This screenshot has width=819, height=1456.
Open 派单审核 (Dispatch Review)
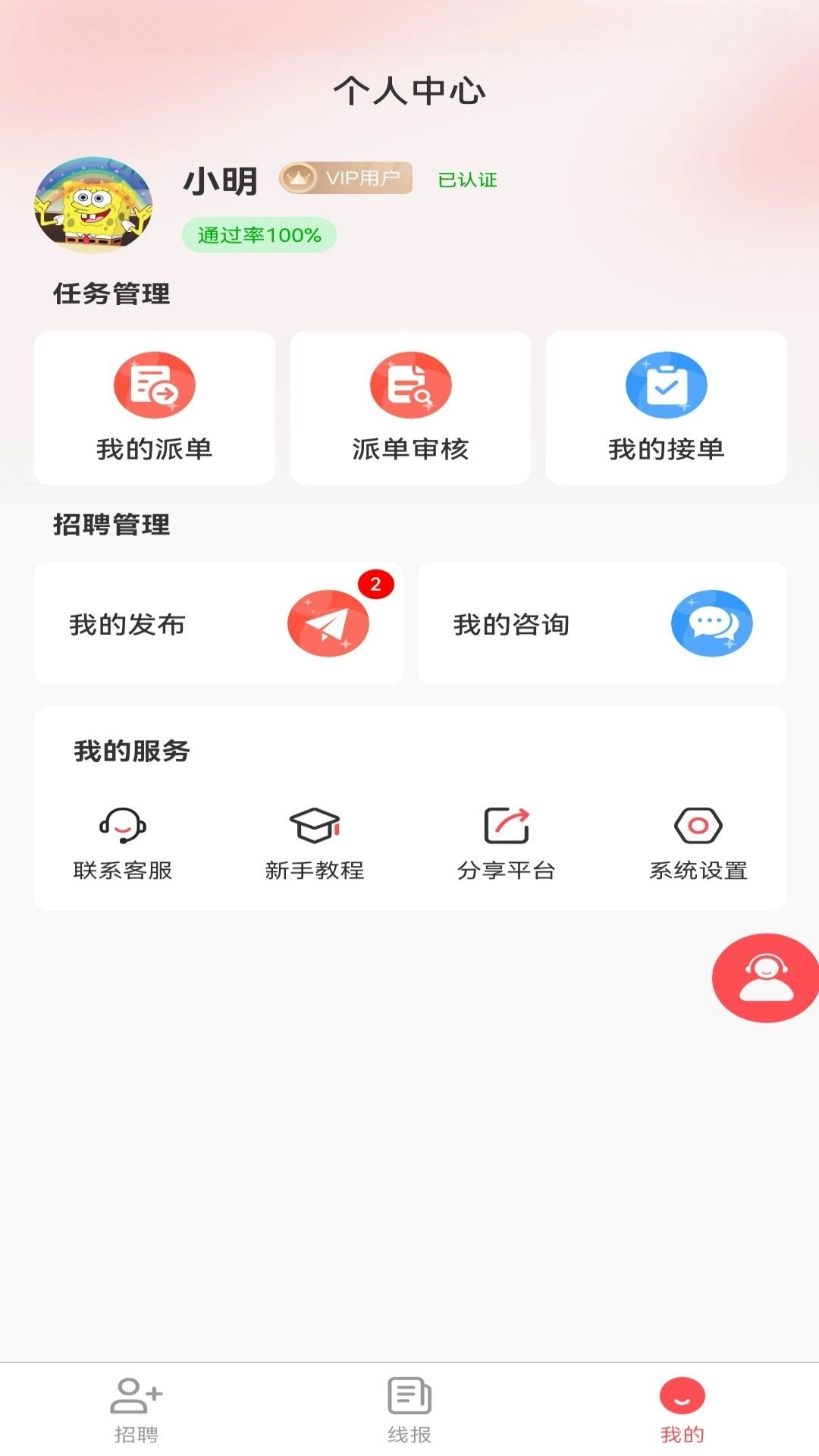409,407
